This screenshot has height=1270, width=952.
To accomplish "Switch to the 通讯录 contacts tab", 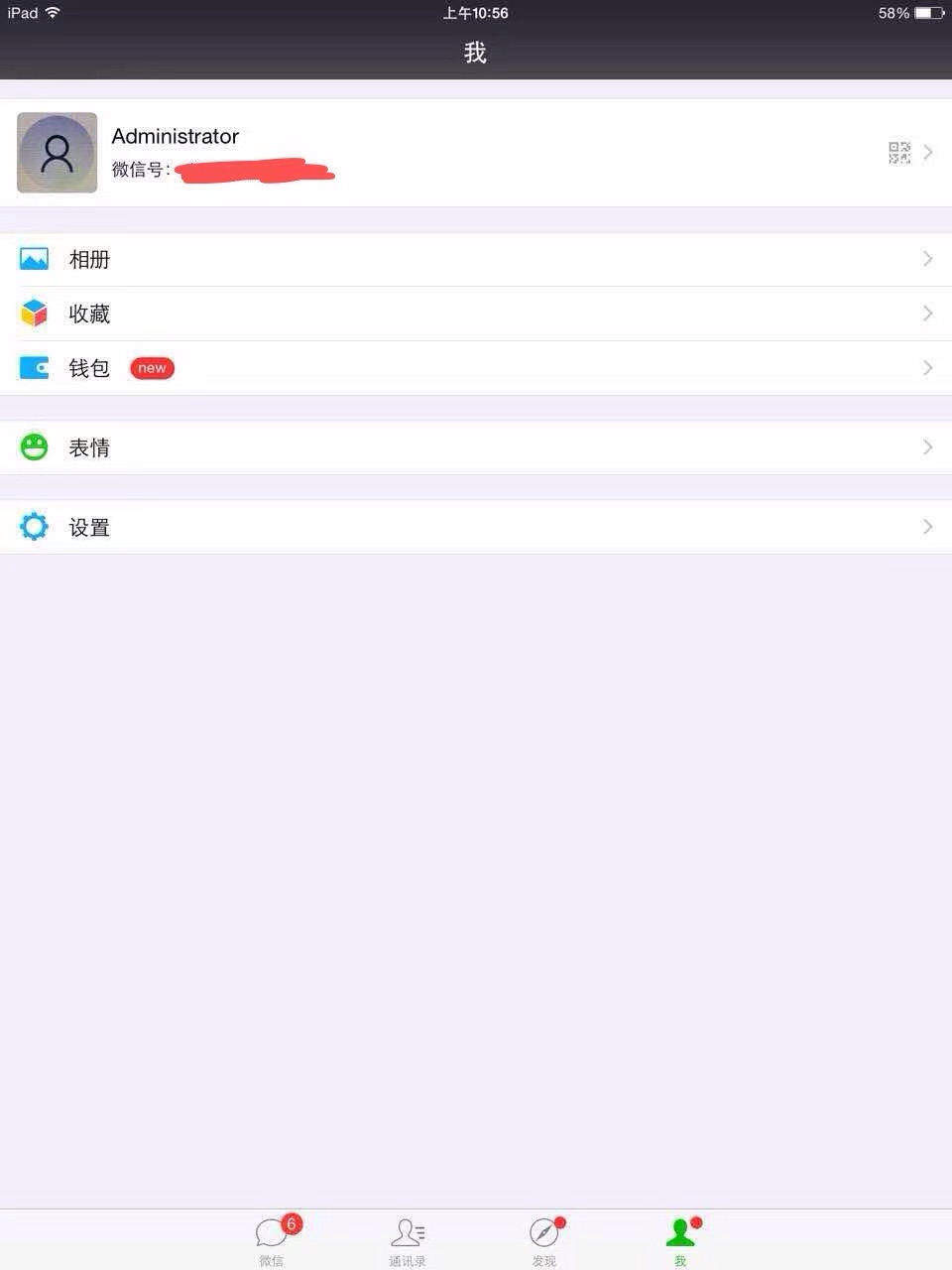I will tap(408, 1240).
